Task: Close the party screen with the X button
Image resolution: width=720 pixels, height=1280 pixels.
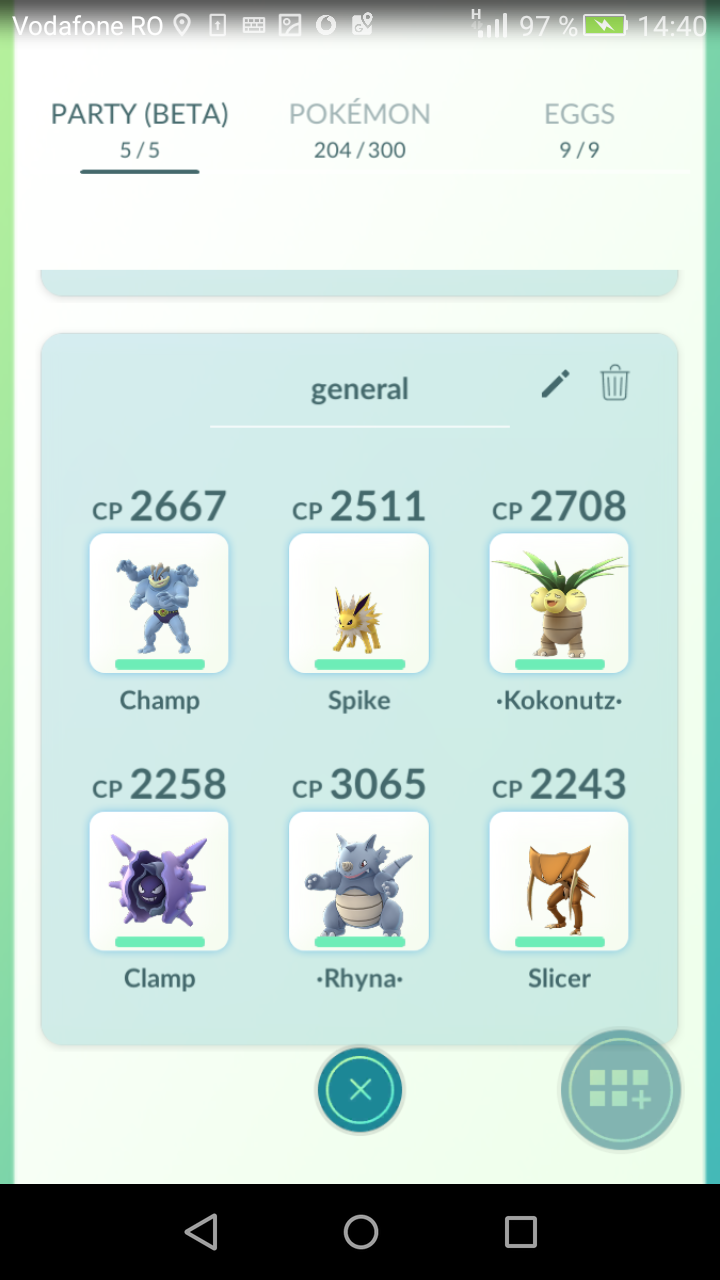Action: coord(360,1090)
